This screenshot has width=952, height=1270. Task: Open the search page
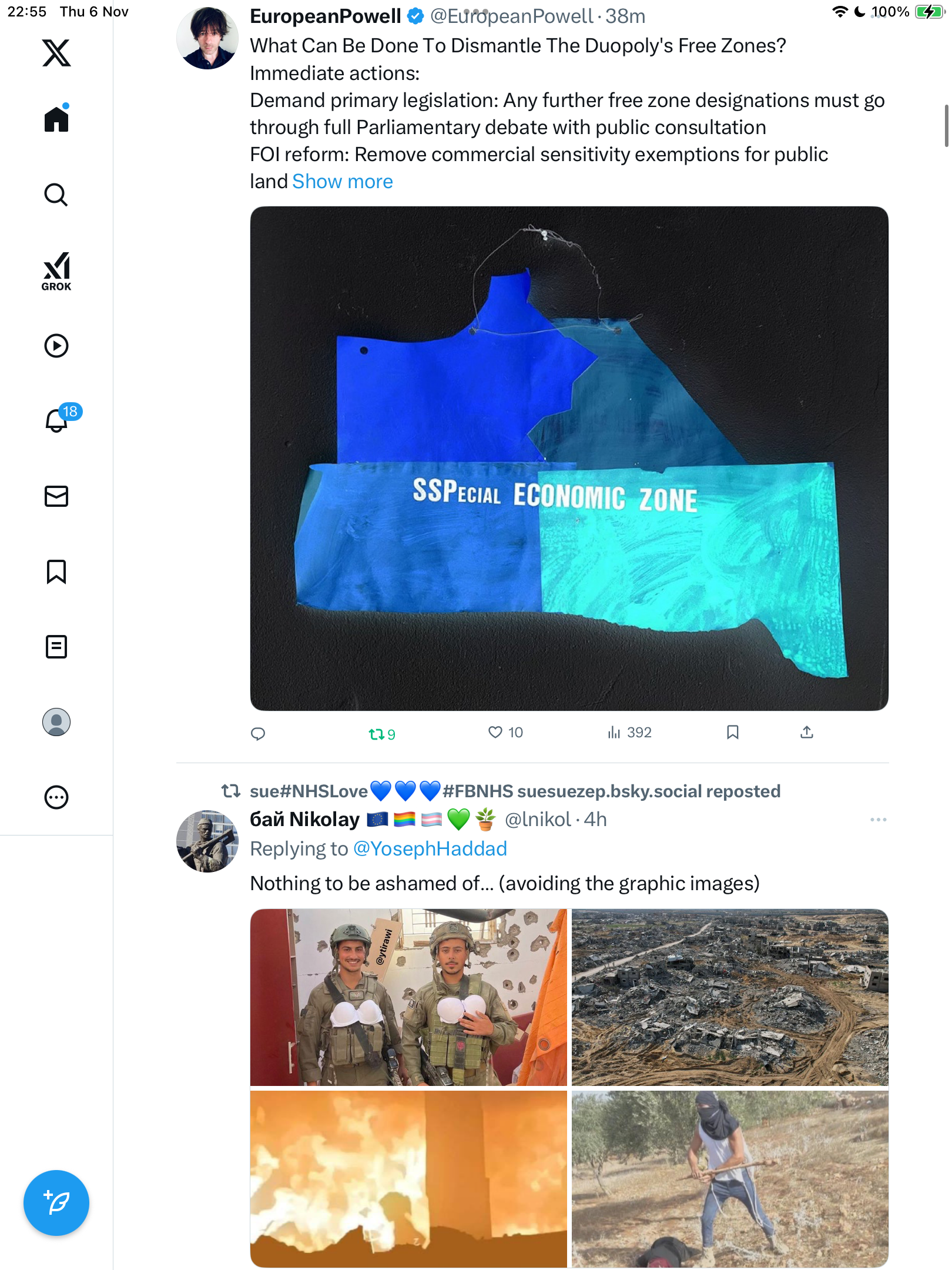tap(56, 195)
